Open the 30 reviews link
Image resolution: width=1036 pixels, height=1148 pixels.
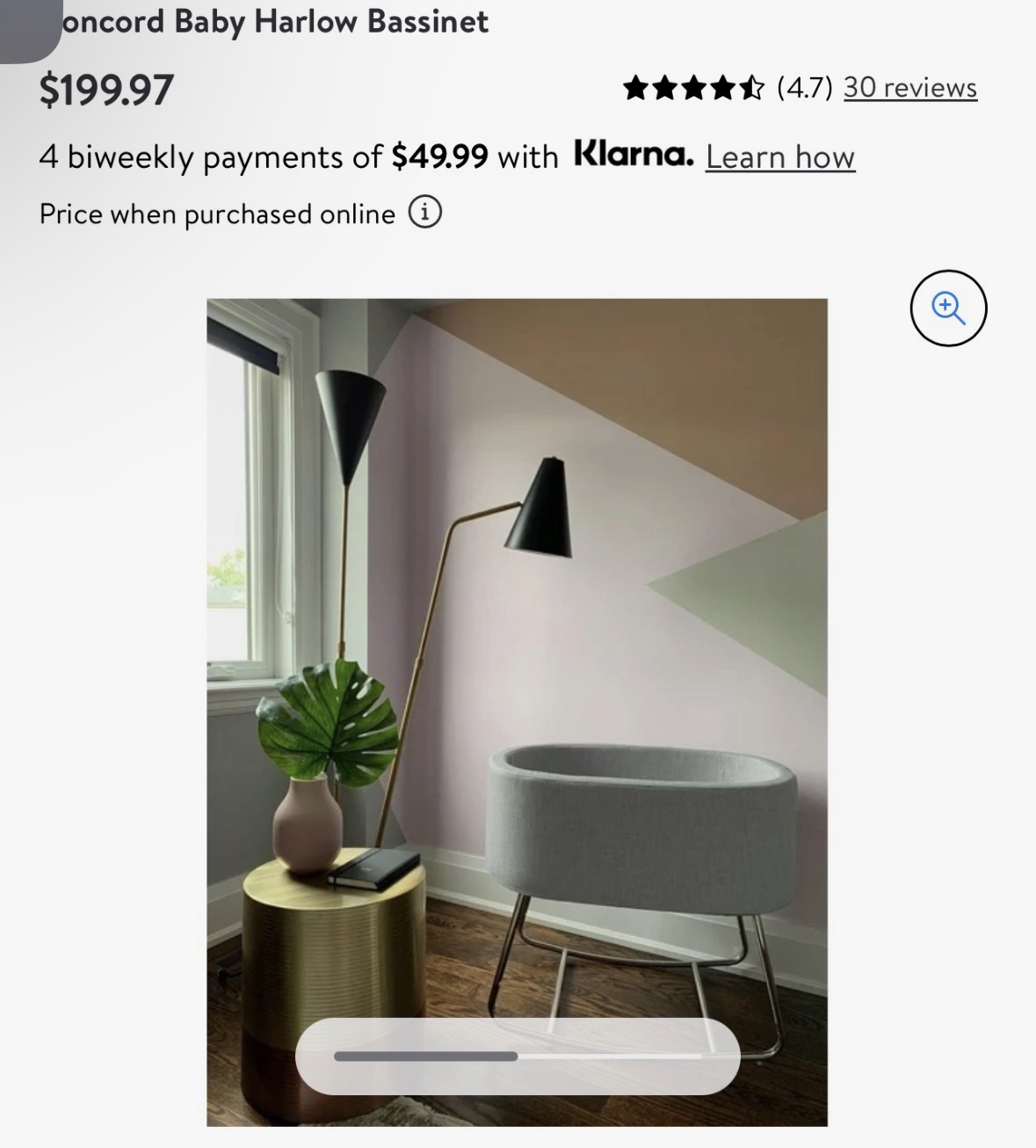point(909,87)
